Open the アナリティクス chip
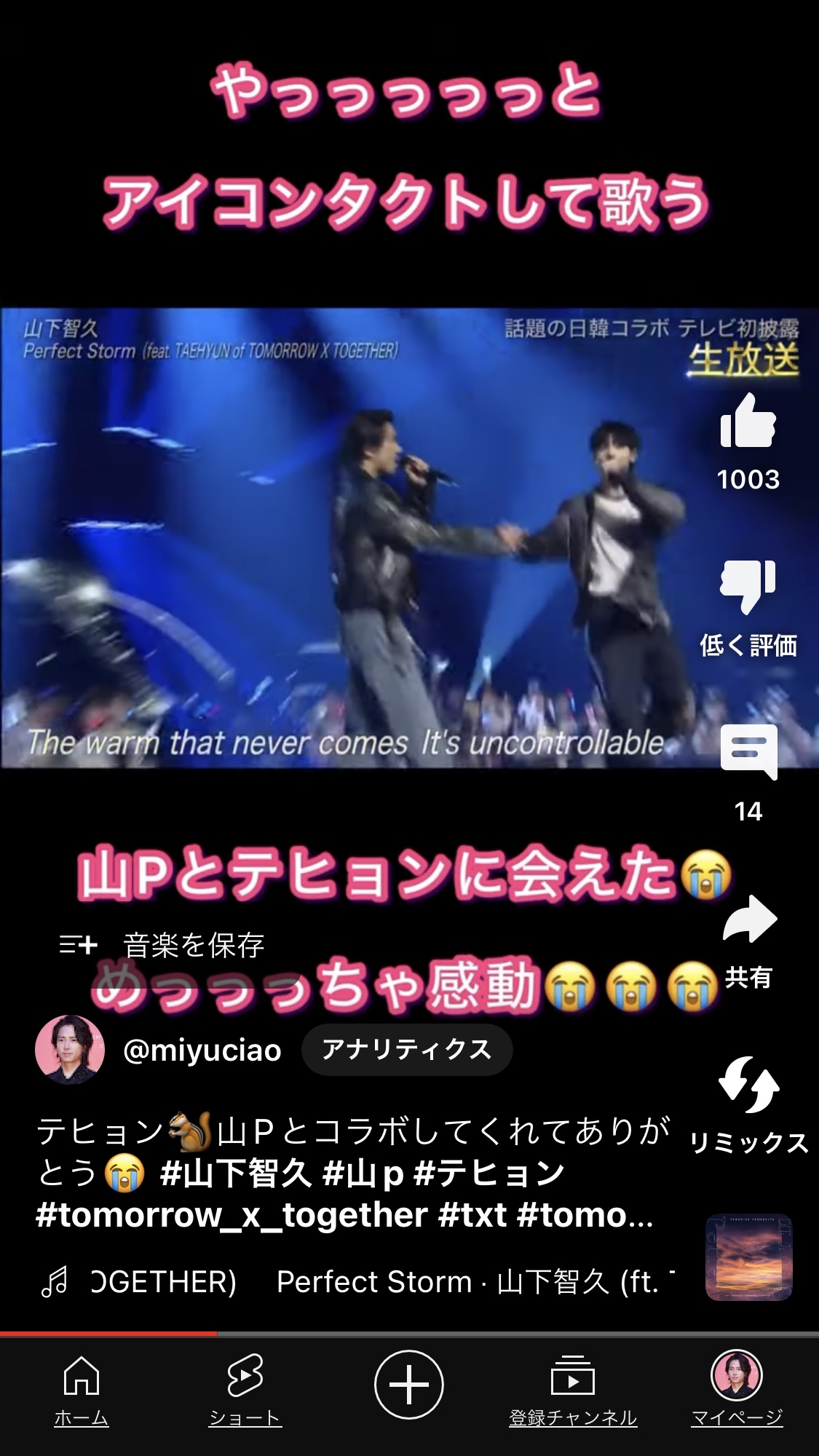Image resolution: width=819 pixels, height=1456 pixels. [x=406, y=1049]
